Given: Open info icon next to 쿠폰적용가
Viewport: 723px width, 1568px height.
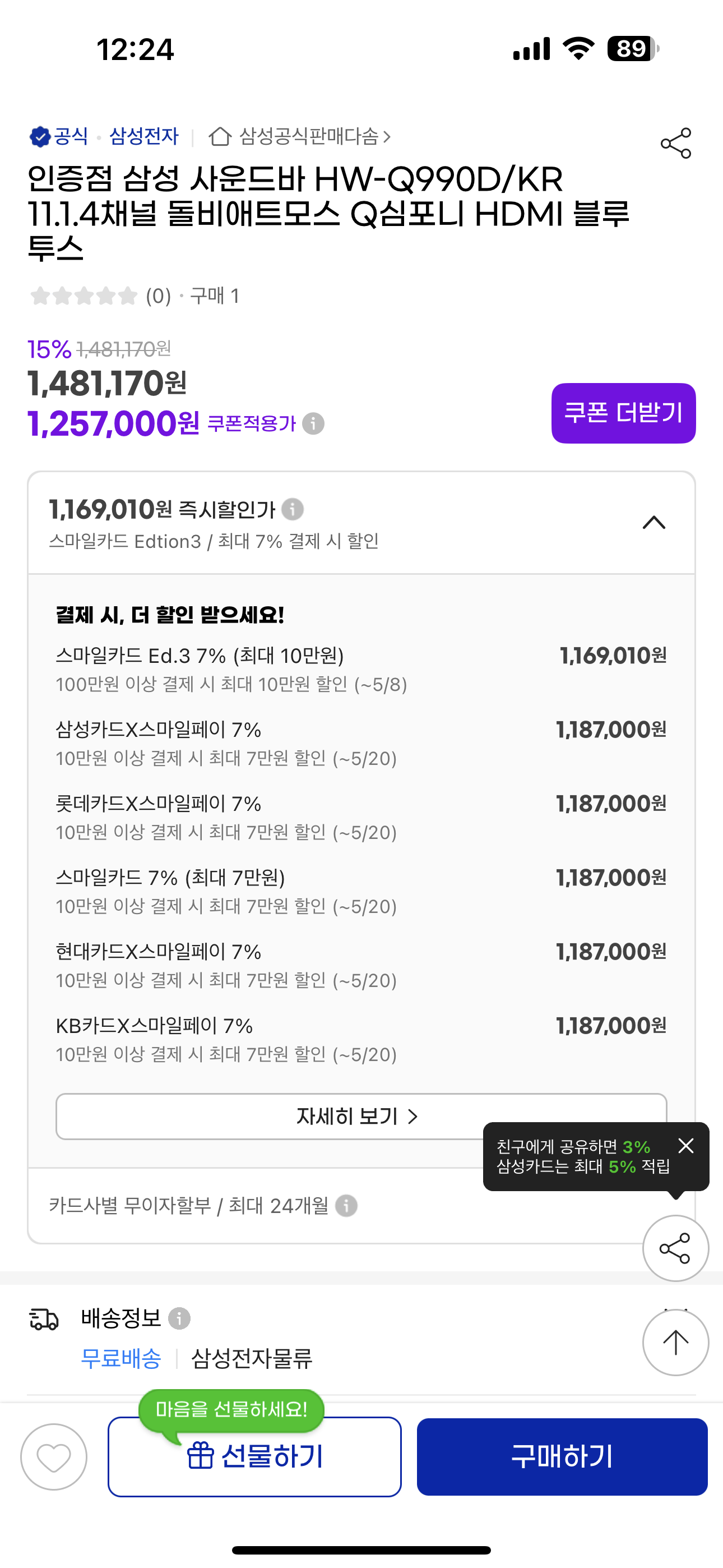Looking at the screenshot, I should point(313,423).
